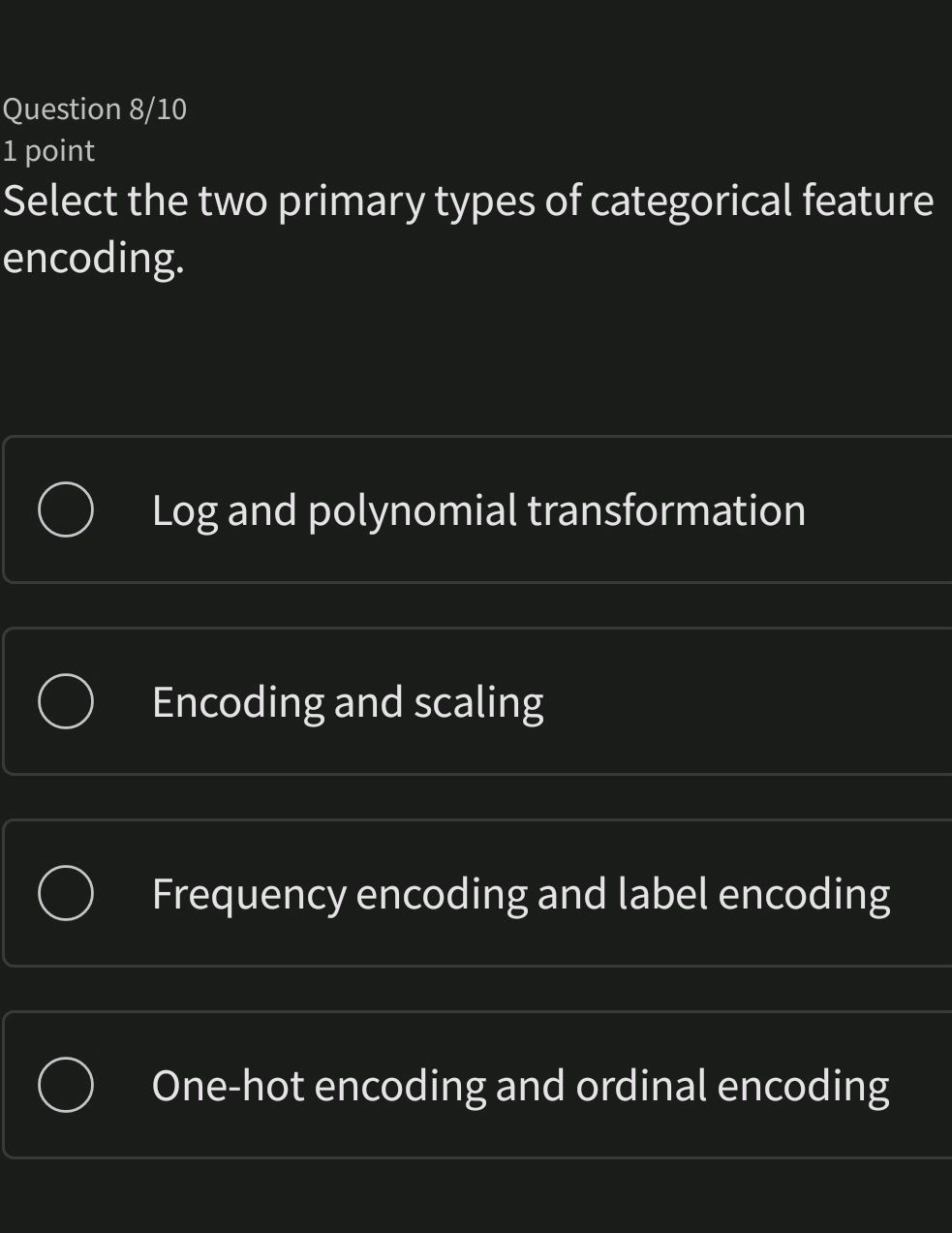Select the radio button for 'One-hot encoding and ordinal encoding'
952x1233 pixels.
pyautogui.click(x=64, y=1084)
